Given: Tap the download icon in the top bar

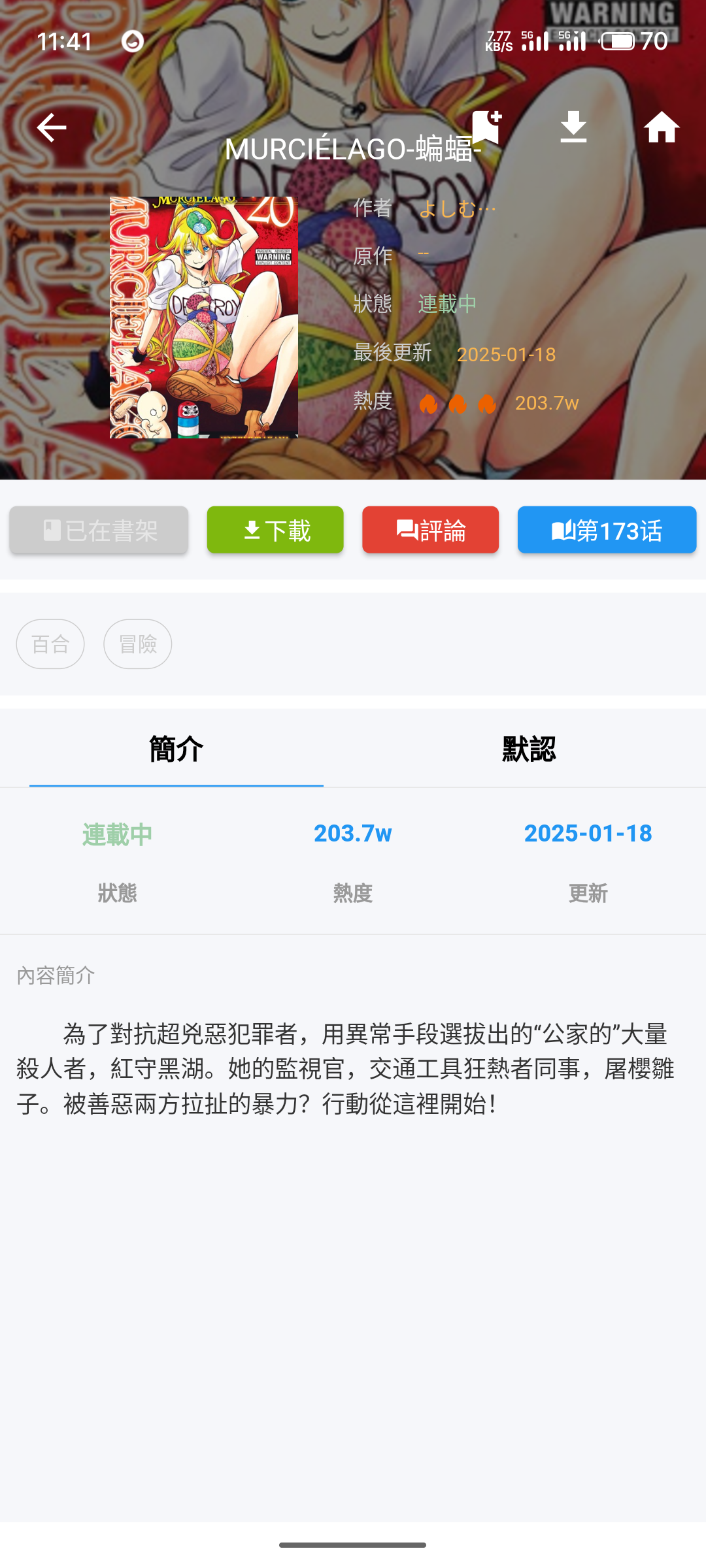Looking at the screenshot, I should [x=573, y=127].
